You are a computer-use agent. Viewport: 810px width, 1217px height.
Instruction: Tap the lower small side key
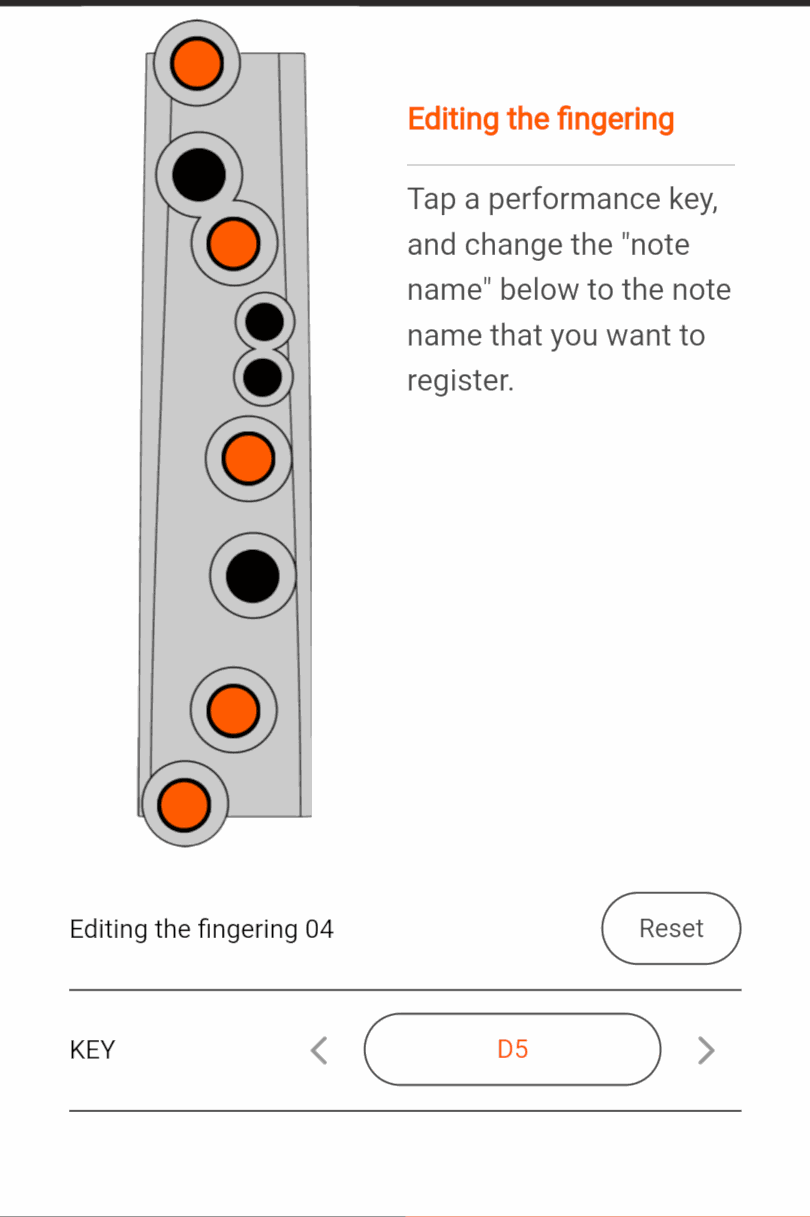[262, 378]
